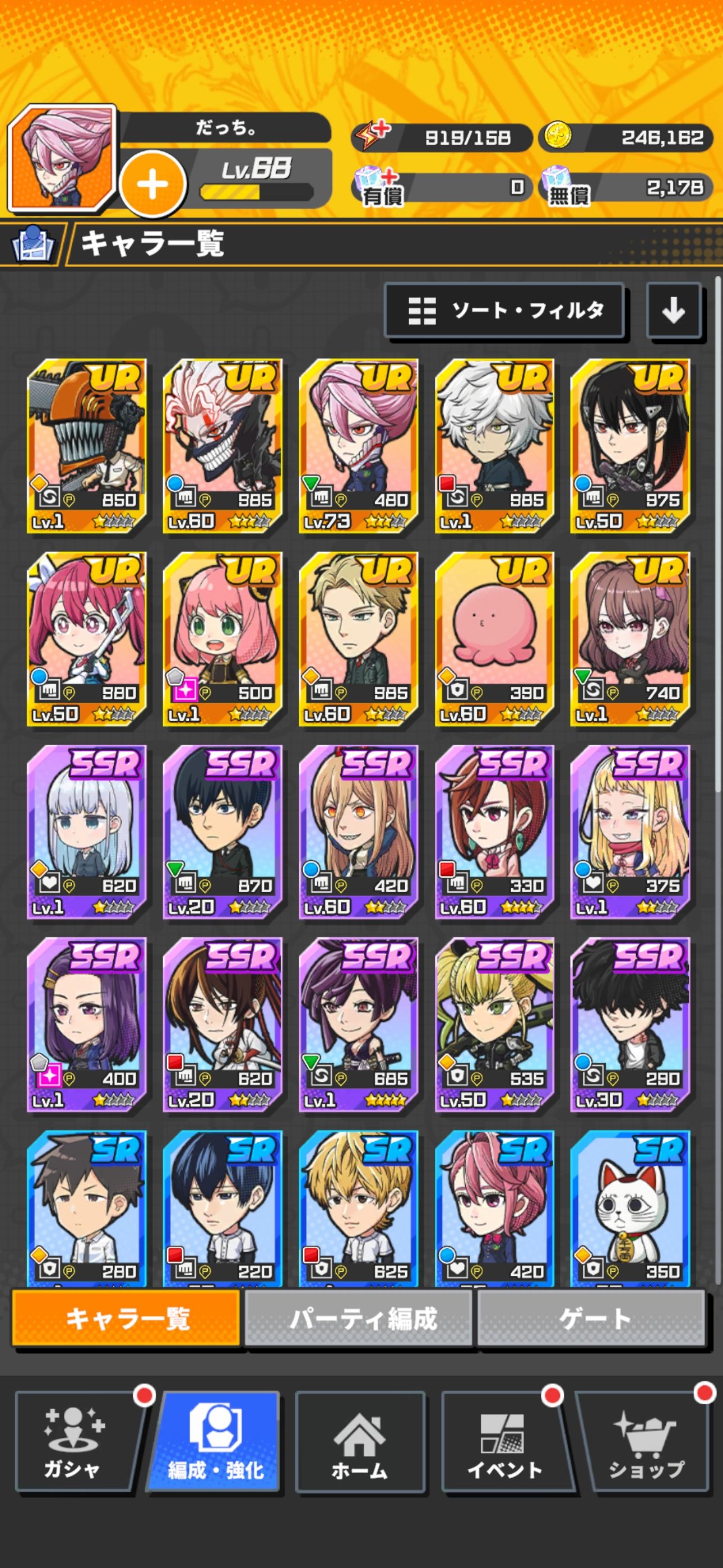View the UR pink octopus character card
This screenshot has height=1568, width=723.
(x=494, y=639)
